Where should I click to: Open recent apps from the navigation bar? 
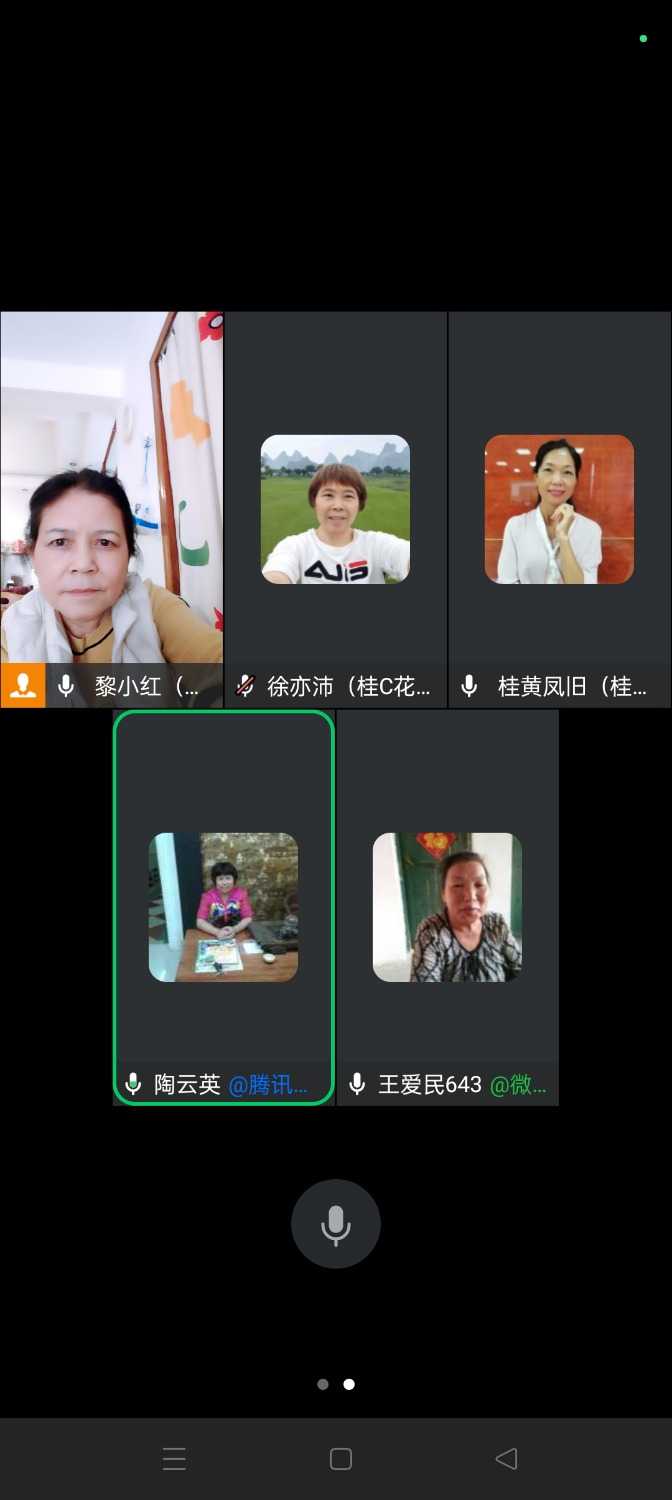click(174, 1458)
